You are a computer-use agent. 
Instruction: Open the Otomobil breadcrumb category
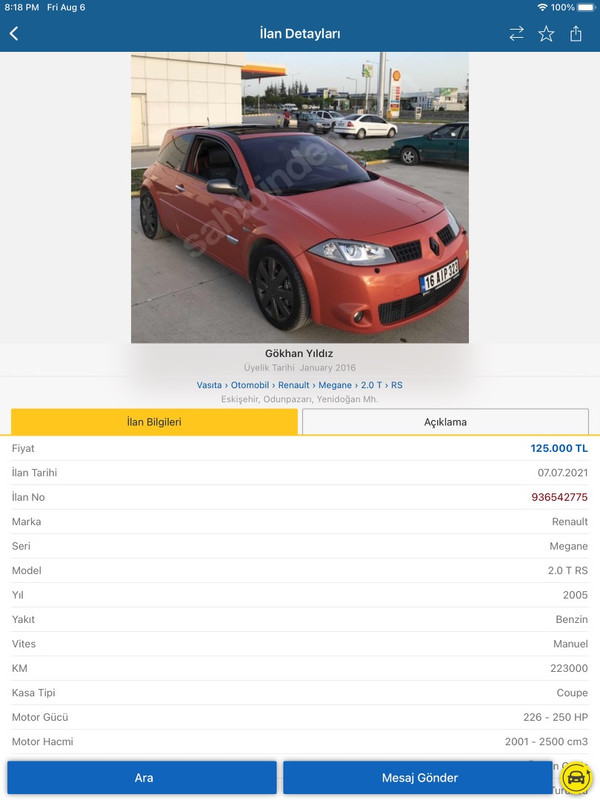click(250, 385)
